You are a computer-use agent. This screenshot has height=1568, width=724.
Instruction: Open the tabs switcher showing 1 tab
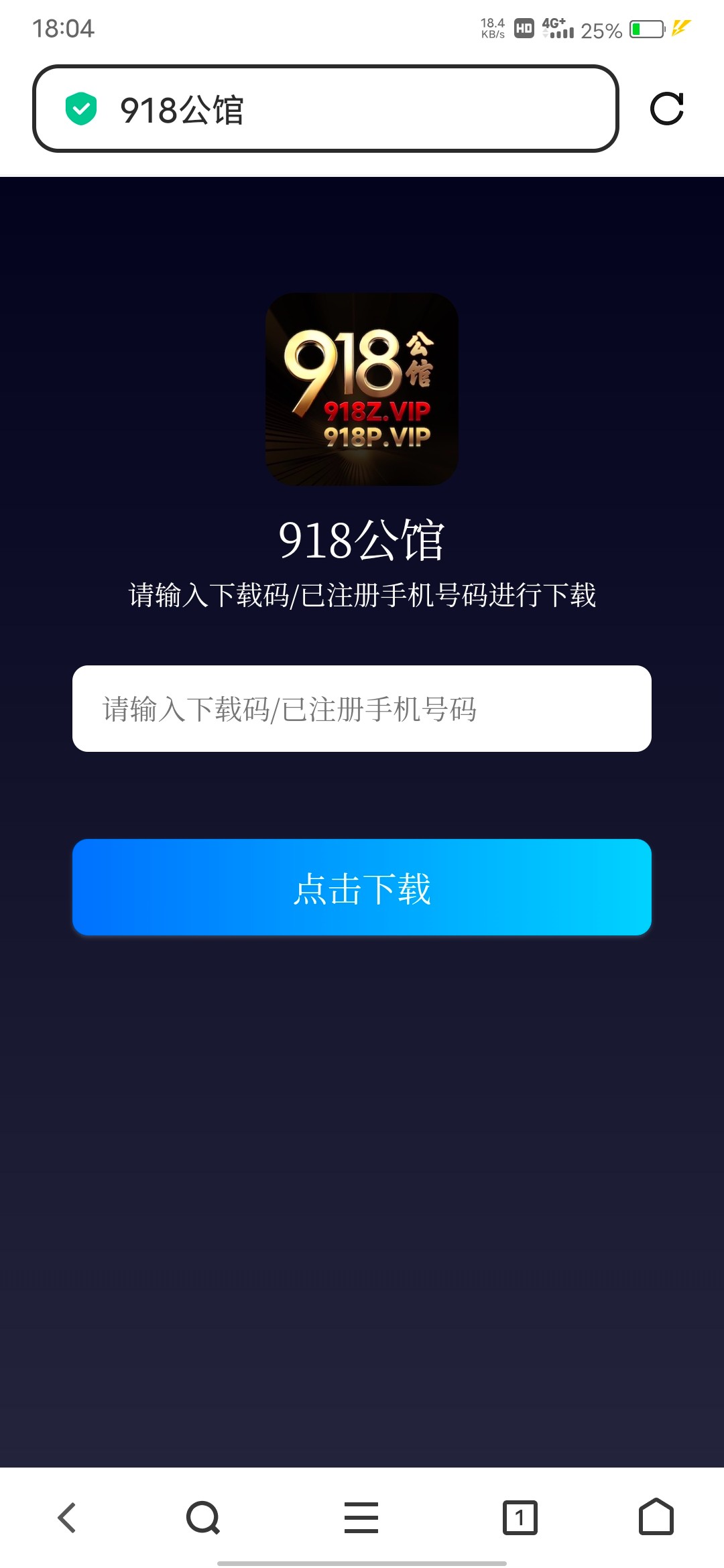click(520, 1517)
